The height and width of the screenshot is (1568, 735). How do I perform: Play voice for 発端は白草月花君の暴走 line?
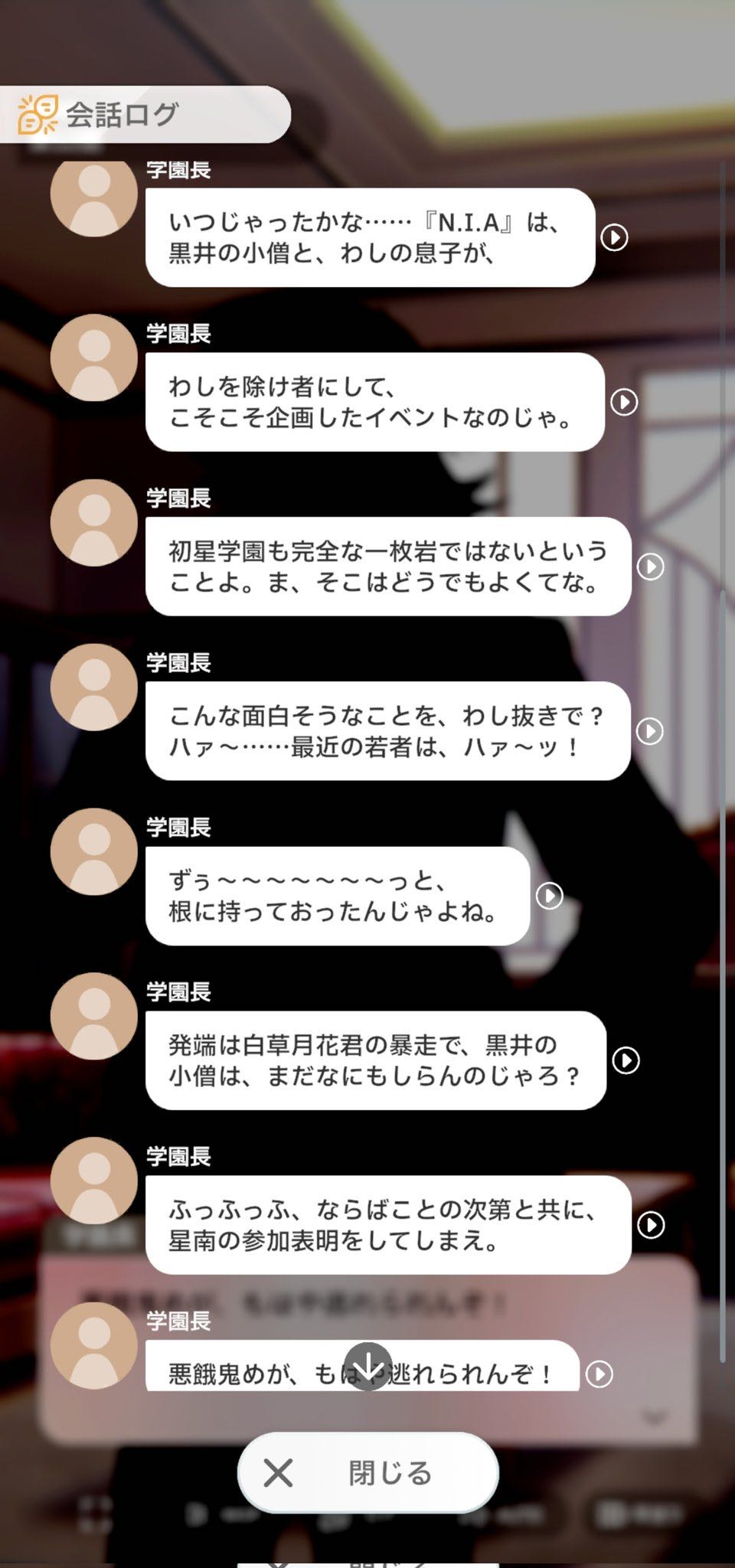coord(626,1060)
